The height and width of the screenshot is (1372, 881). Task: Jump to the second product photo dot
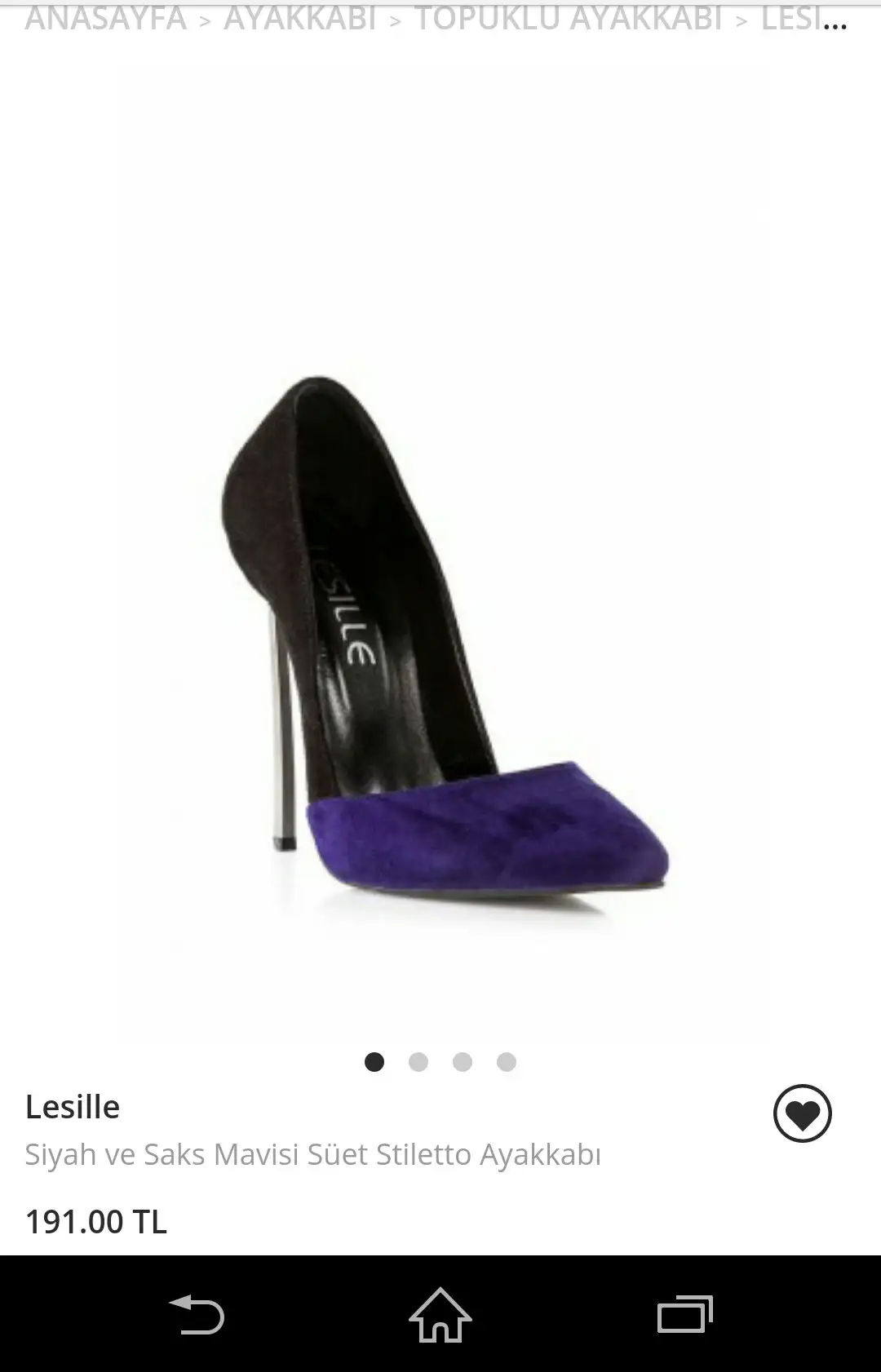click(418, 1062)
